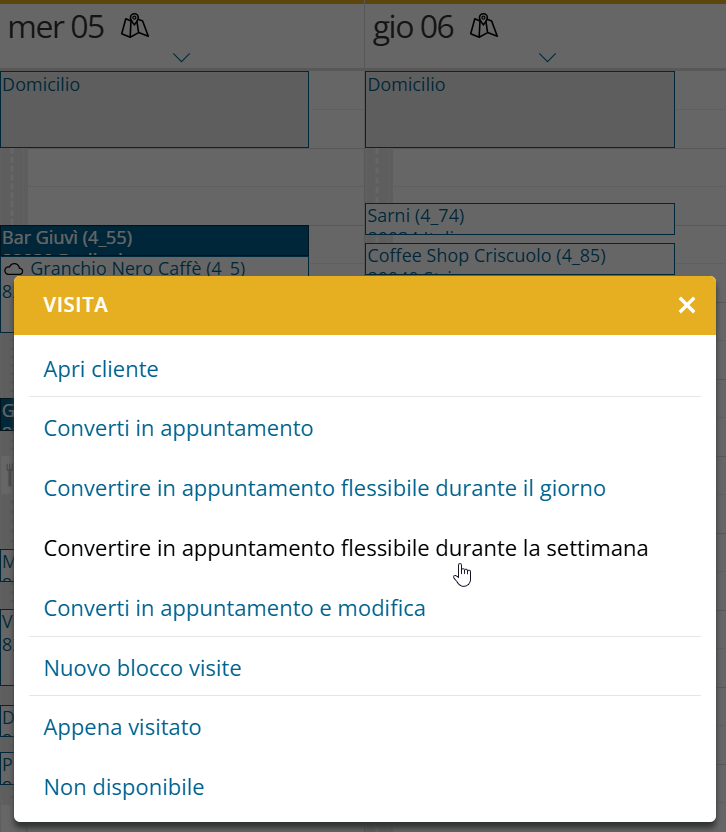Select Apri cliente

(101, 369)
